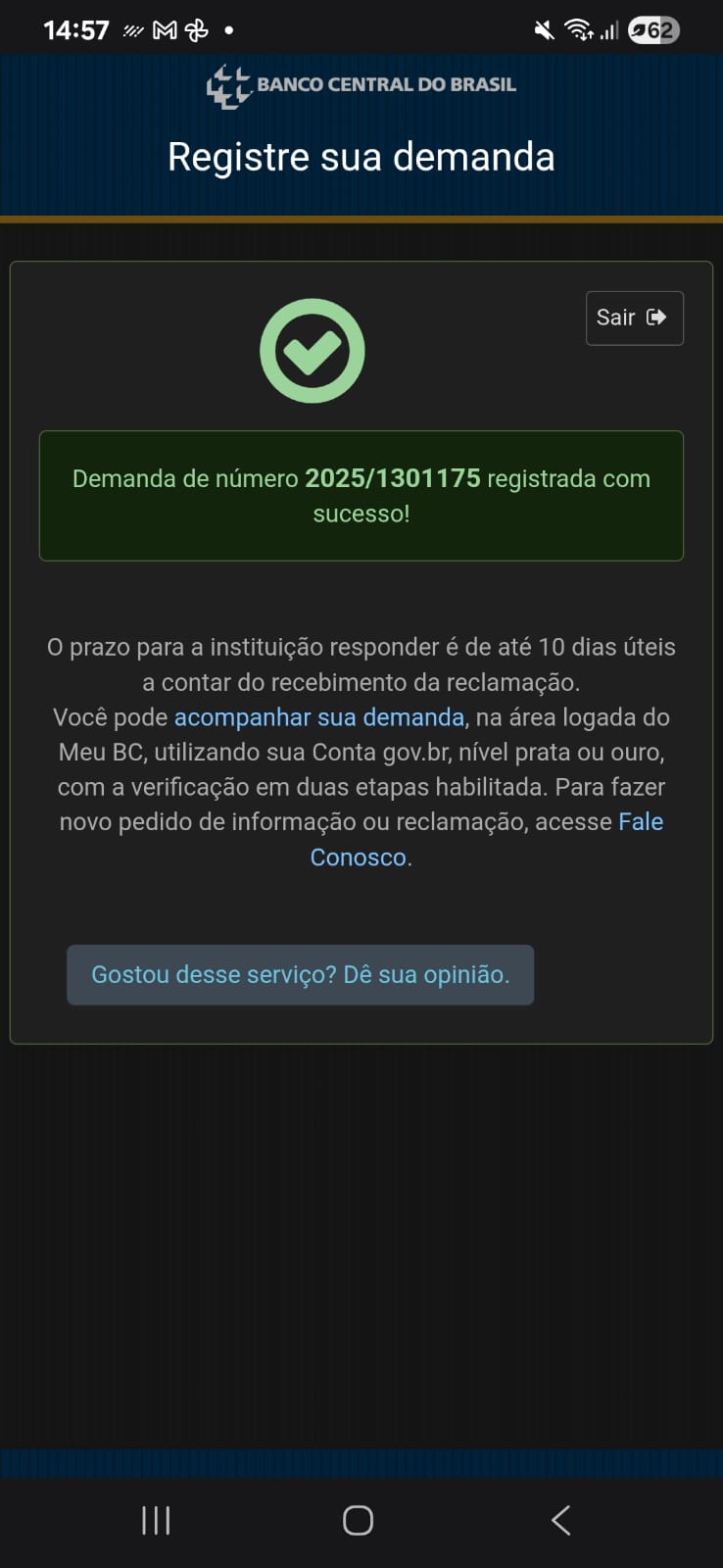The width and height of the screenshot is (723, 1568).
Task: Open the acompanhar sua demanda link
Action: pos(318,717)
